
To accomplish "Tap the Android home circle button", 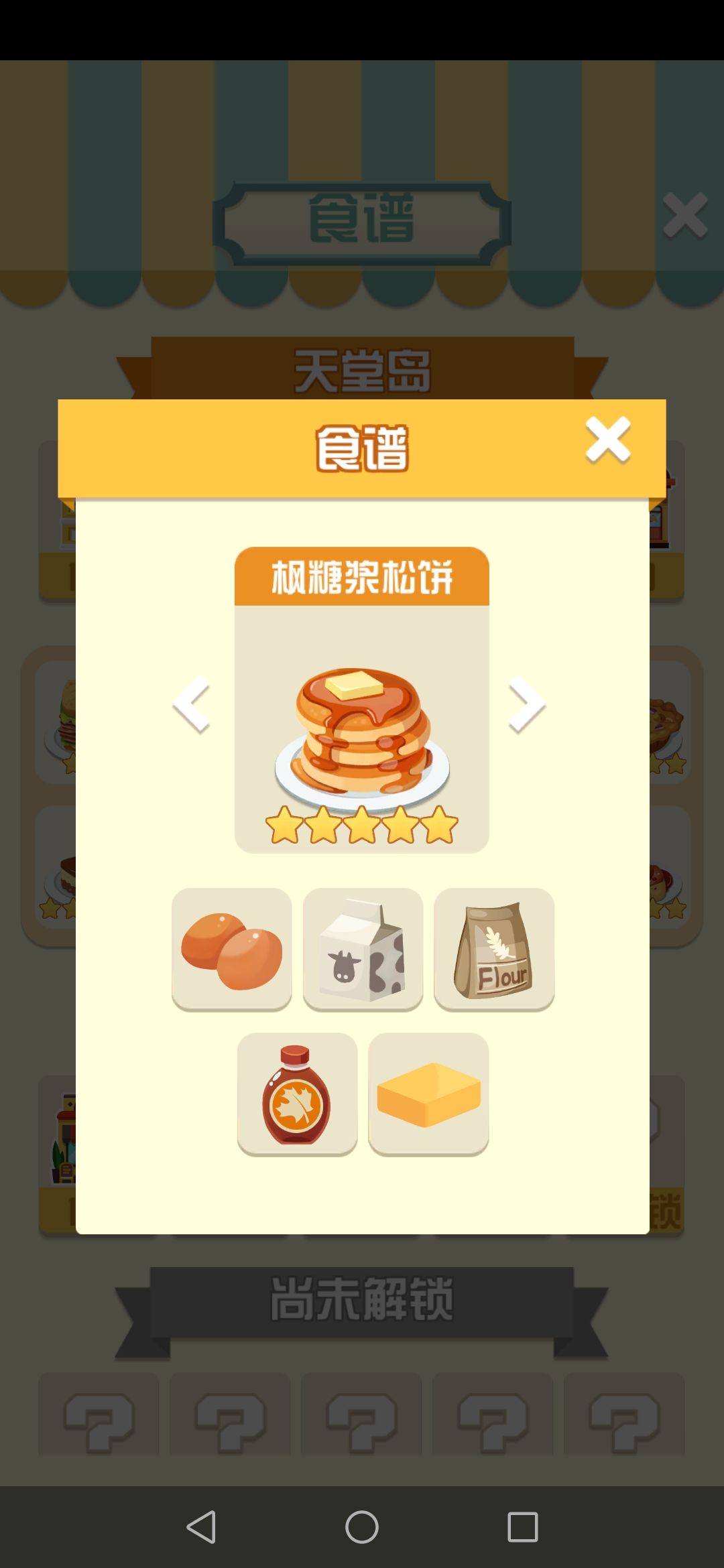I will (362, 1525).
